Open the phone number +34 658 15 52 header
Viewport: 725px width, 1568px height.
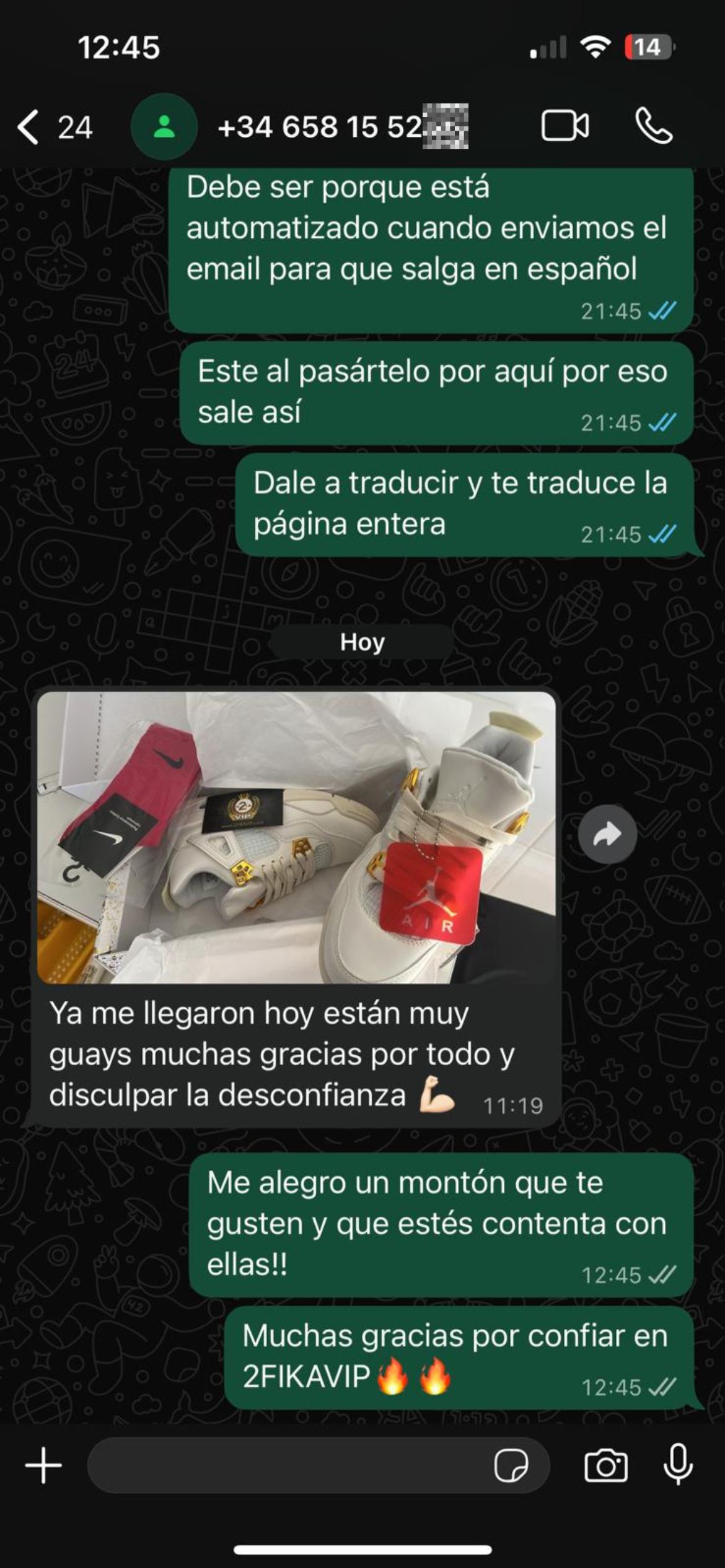click(344, 128)
